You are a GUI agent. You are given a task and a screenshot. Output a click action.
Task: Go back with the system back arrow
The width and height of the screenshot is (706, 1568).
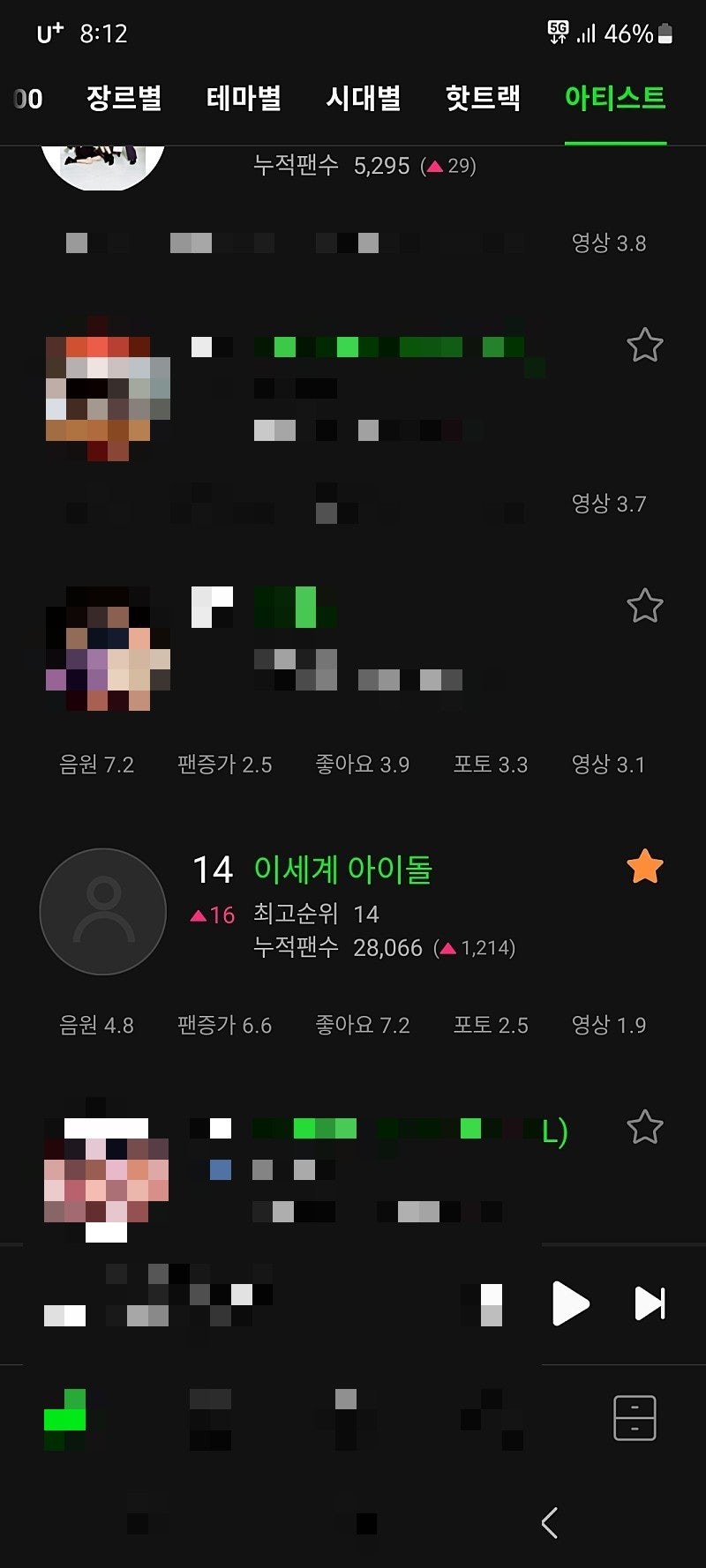point(549,1523)
